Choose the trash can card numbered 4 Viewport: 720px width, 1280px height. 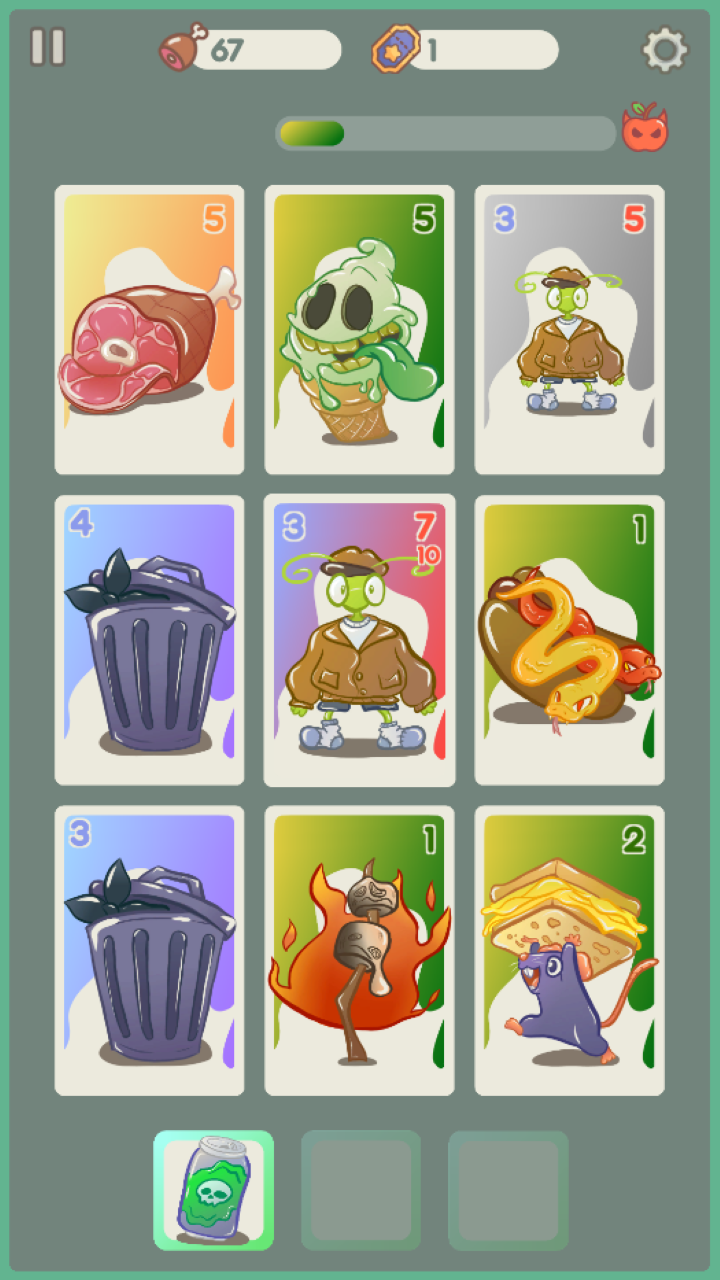[x=150, y=640]
